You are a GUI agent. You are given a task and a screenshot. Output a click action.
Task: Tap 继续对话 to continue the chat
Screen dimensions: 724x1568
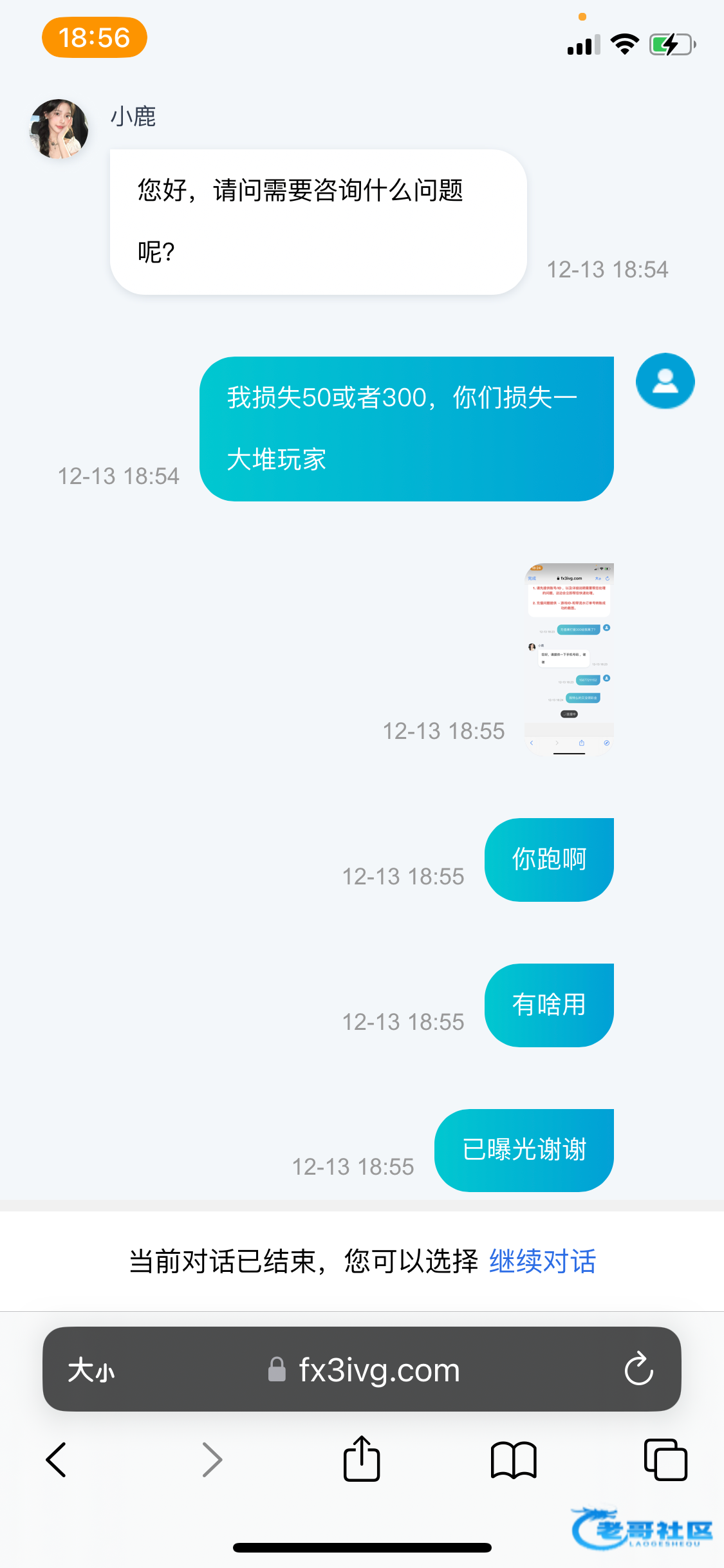543,1261
